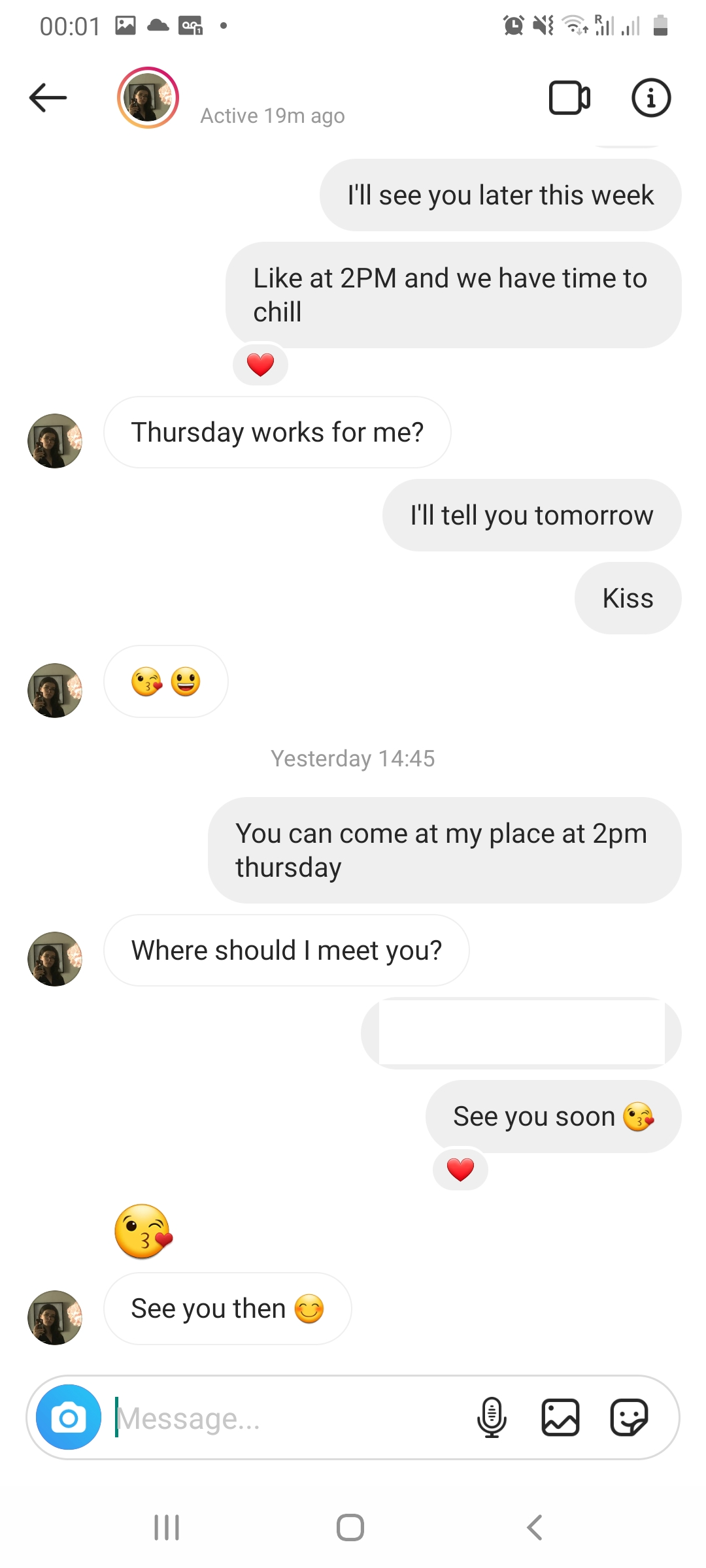Open the camera in the message bar
Screen dimensions: 706x1568
(x=69, y=1417)
